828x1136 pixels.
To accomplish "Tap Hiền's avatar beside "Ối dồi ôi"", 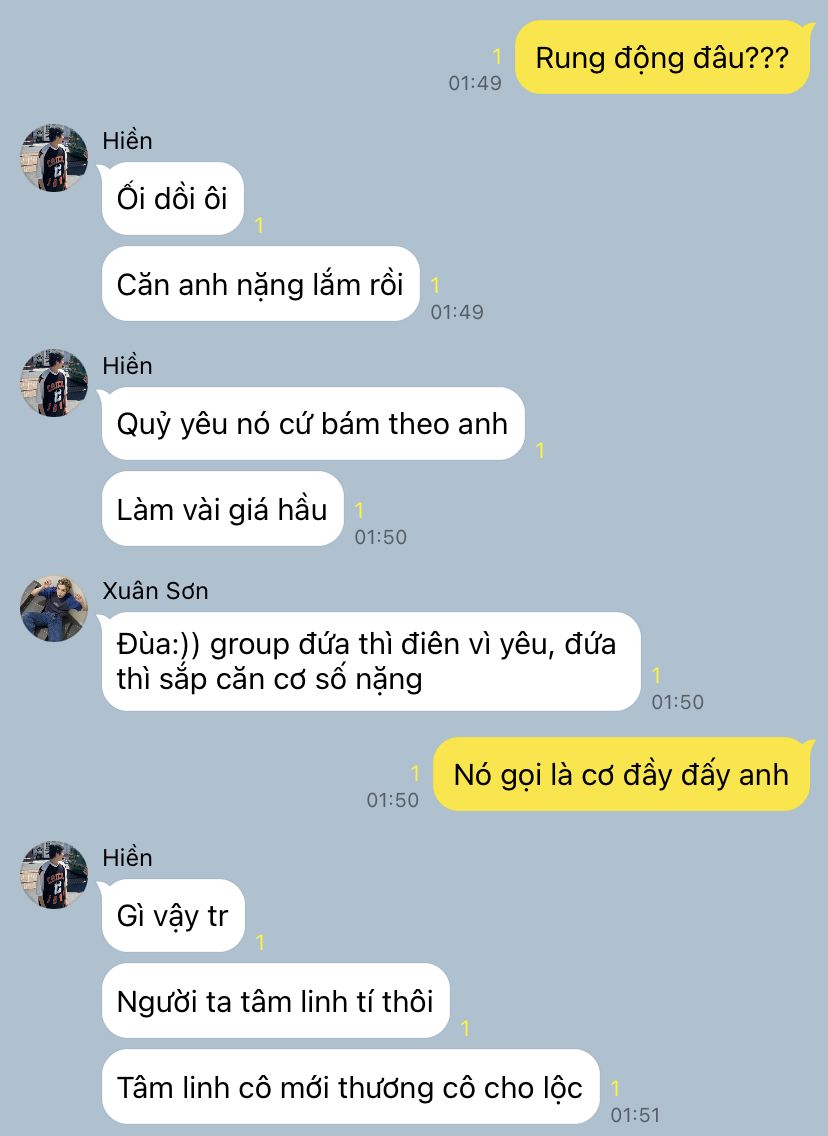I will click(54, 158).
